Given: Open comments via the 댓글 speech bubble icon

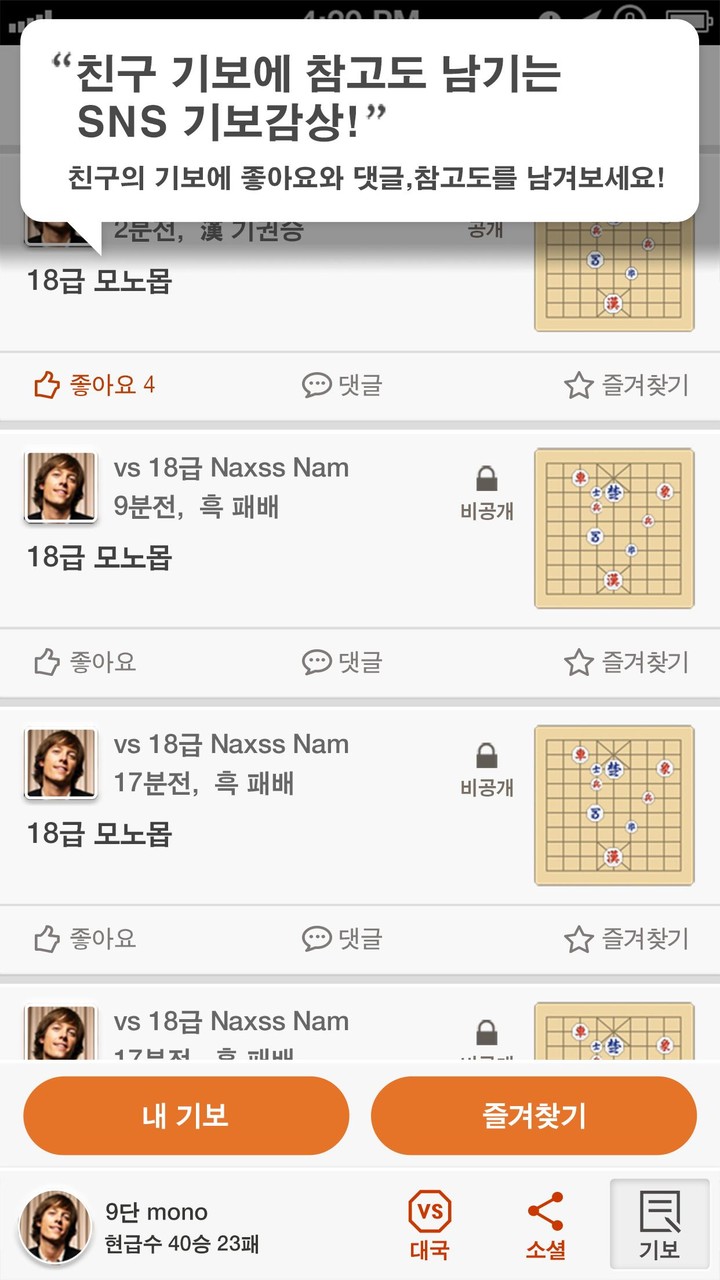Looking at the screenshot, I should pos(317,384).
